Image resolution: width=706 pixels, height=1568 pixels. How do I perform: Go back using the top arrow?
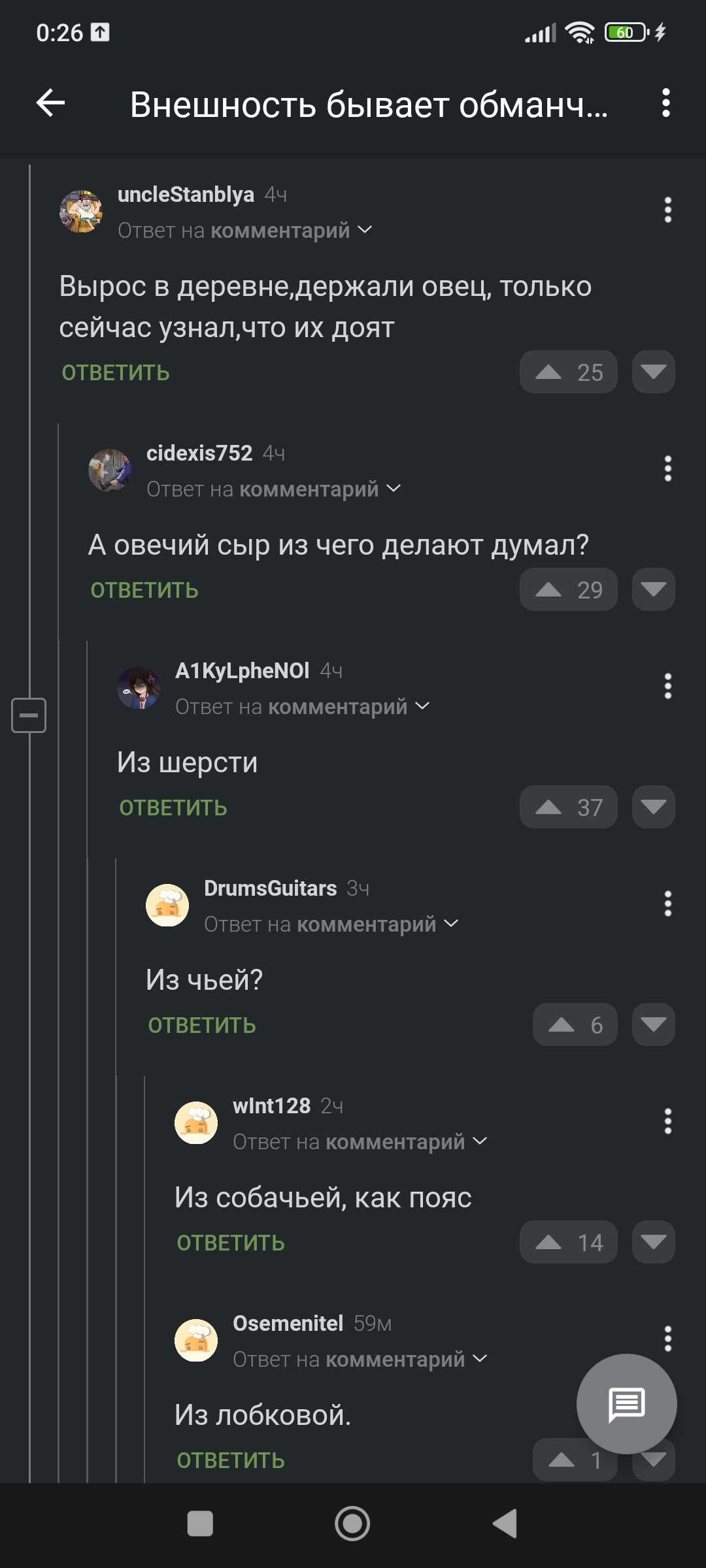pyautogui.click(x=50, y=103)
